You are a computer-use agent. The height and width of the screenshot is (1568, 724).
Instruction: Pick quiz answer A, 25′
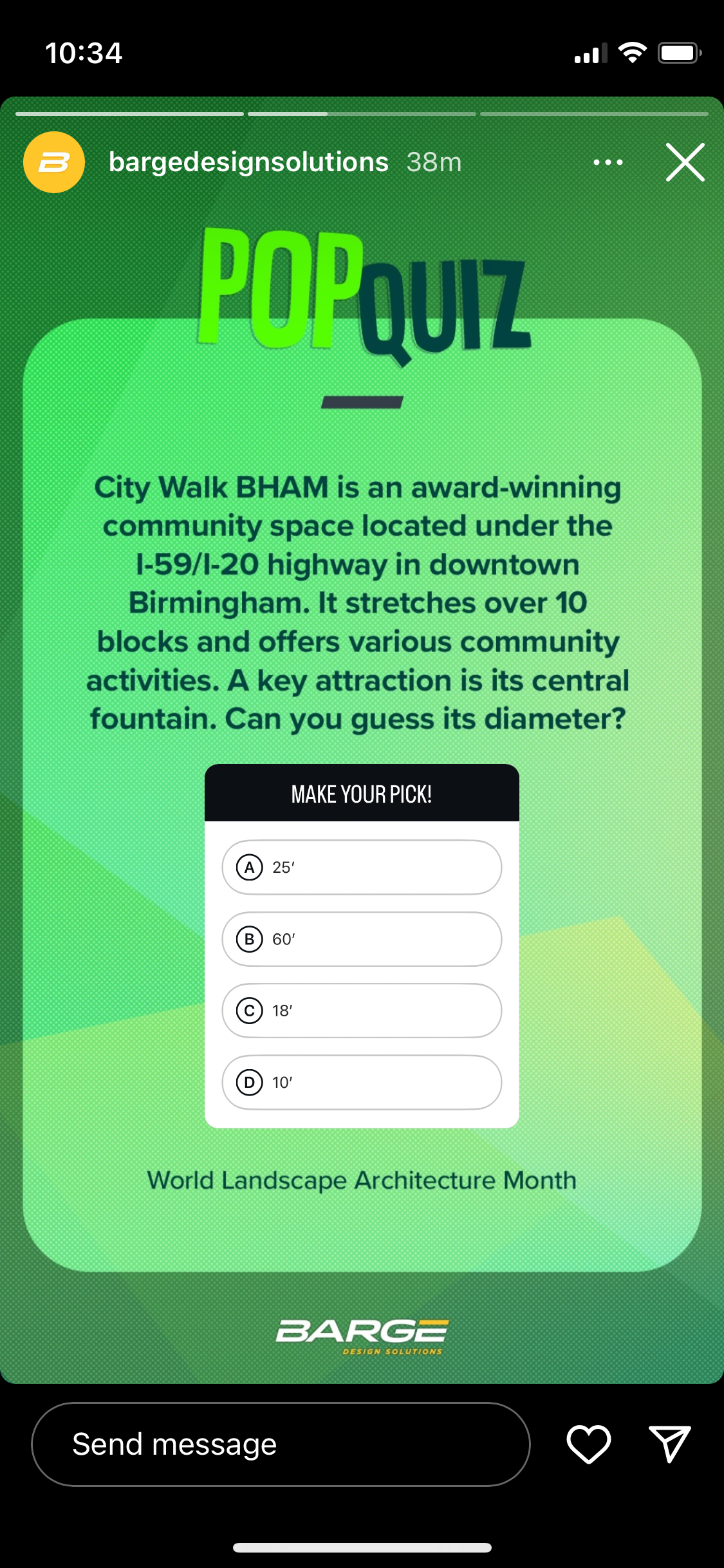[362, 867]
